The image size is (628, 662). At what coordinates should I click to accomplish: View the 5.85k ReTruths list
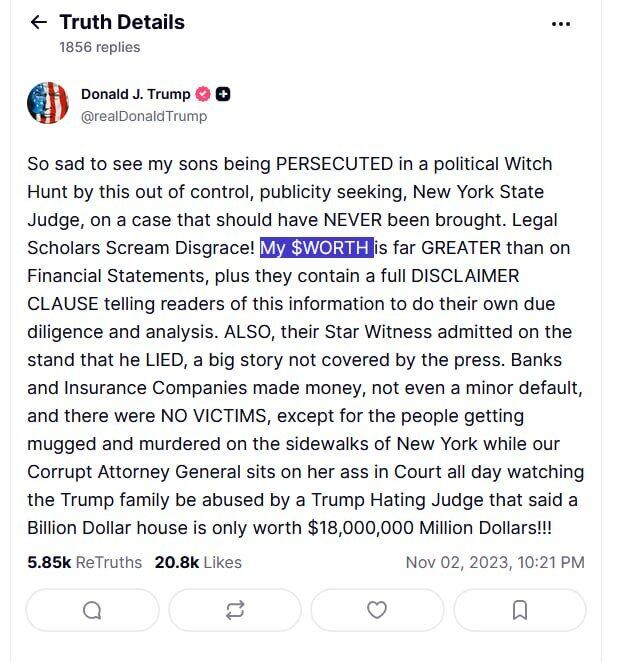click(84, 563)
